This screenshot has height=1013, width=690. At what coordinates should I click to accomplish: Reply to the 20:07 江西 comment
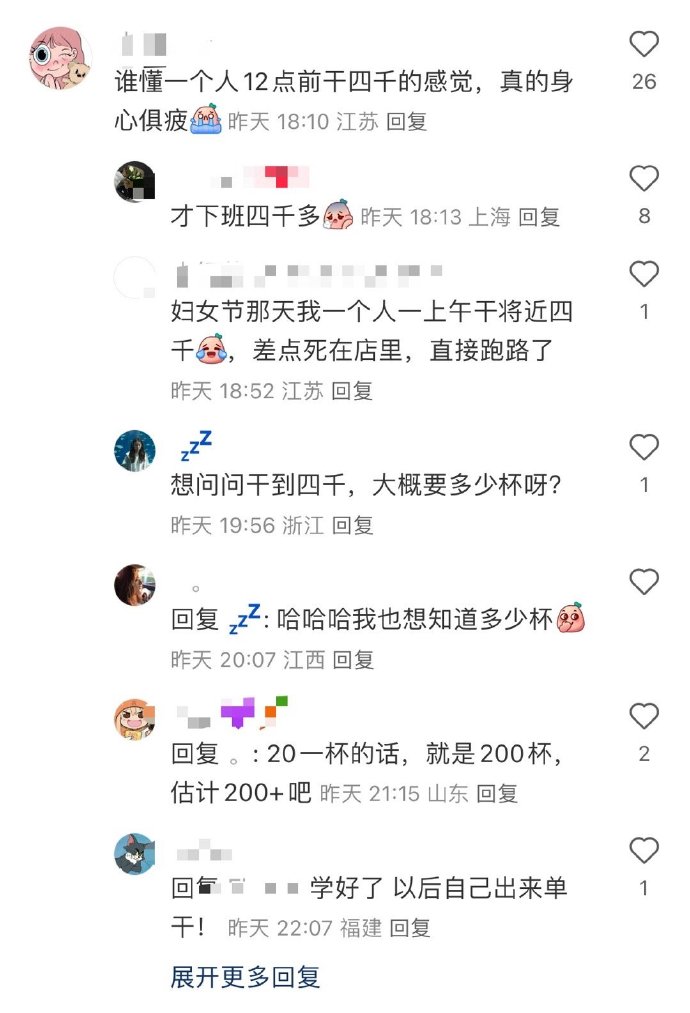pos(352,659)
